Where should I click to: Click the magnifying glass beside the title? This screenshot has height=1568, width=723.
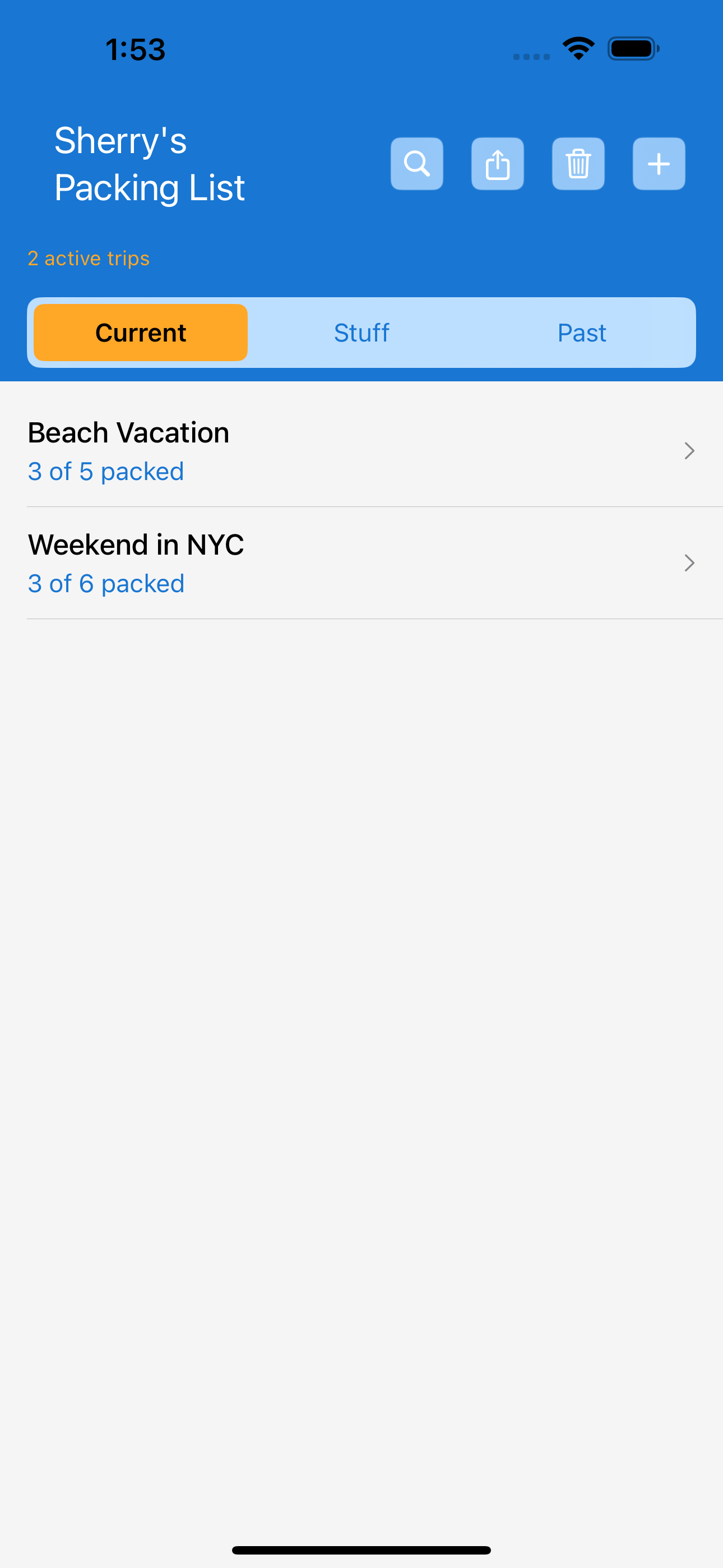click(x=417, y=163)
